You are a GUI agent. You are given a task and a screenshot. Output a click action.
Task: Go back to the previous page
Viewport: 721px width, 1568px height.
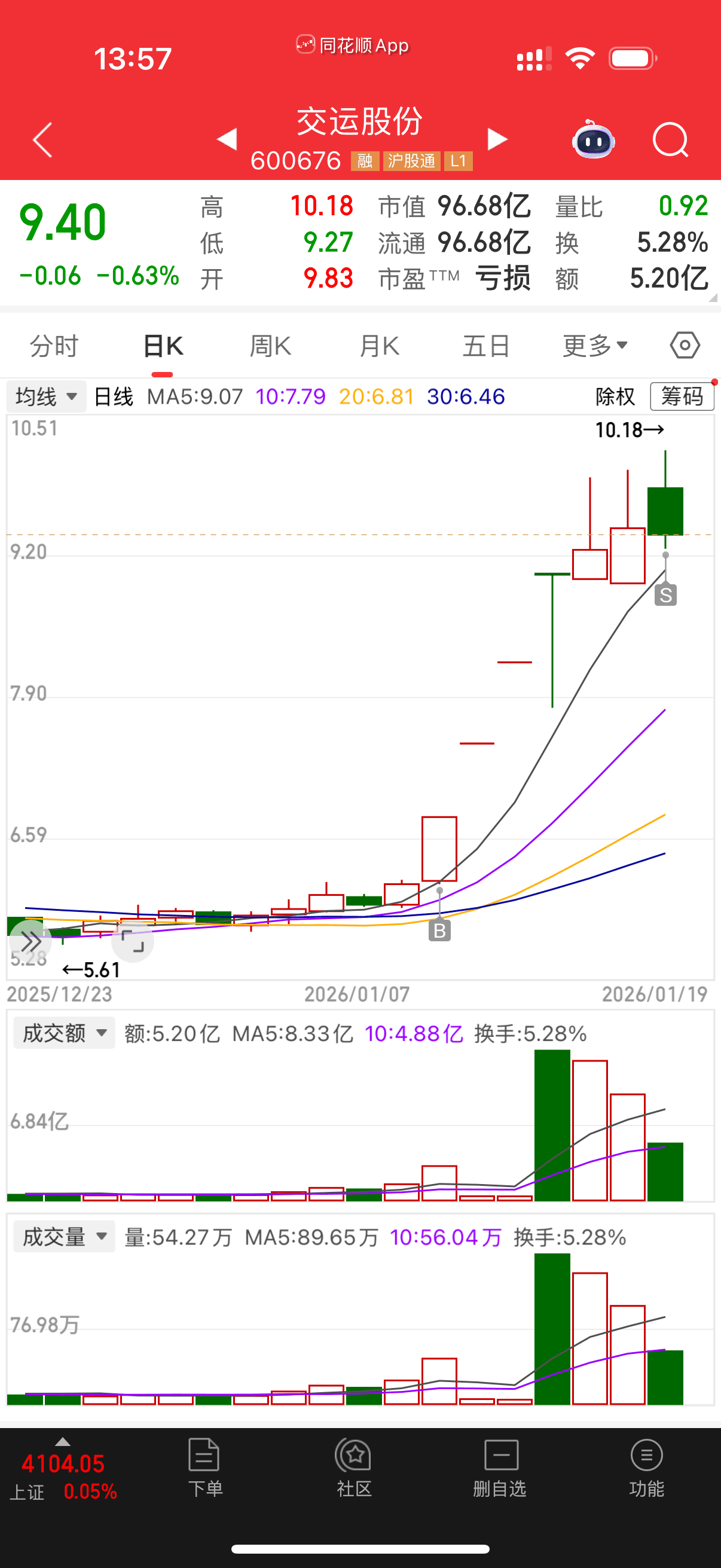point(42,140)
